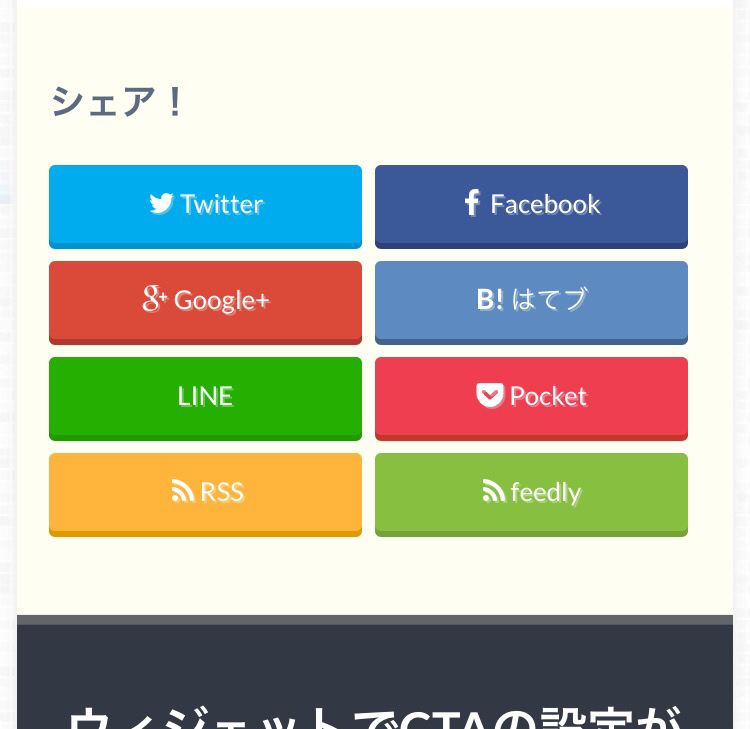Follow the site on feedly
The image size is (750, 729).
click(531, 493)
